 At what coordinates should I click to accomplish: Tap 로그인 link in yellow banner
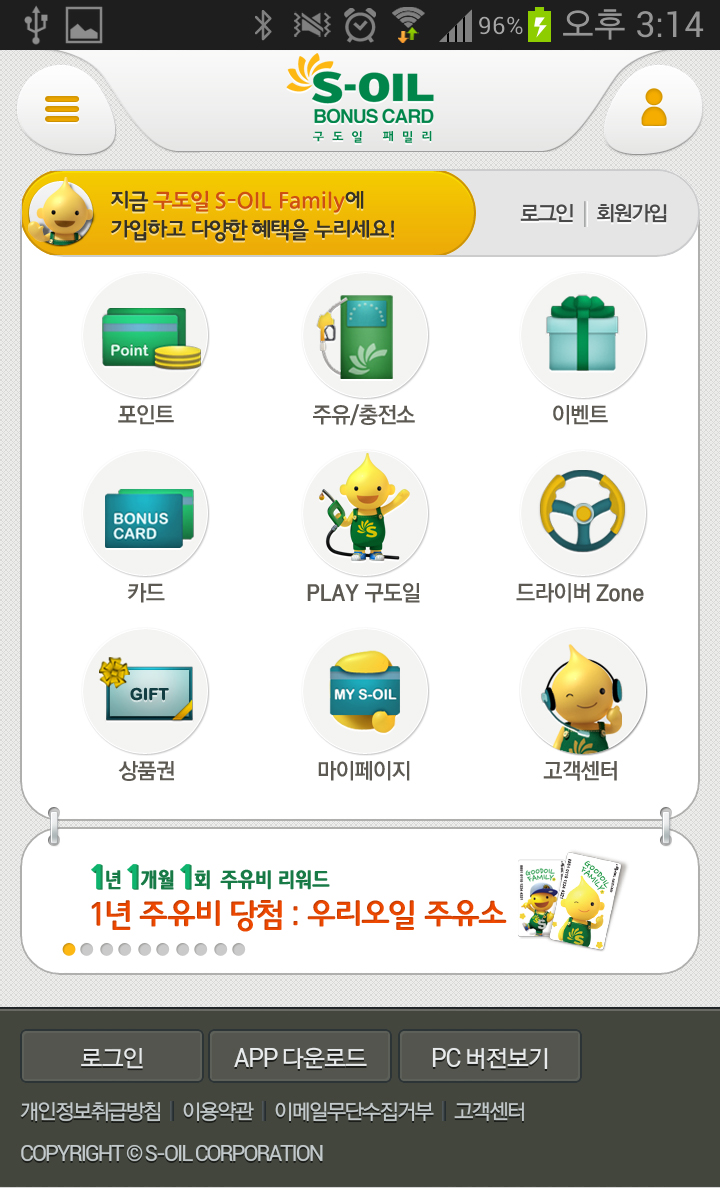pos(546,213)
